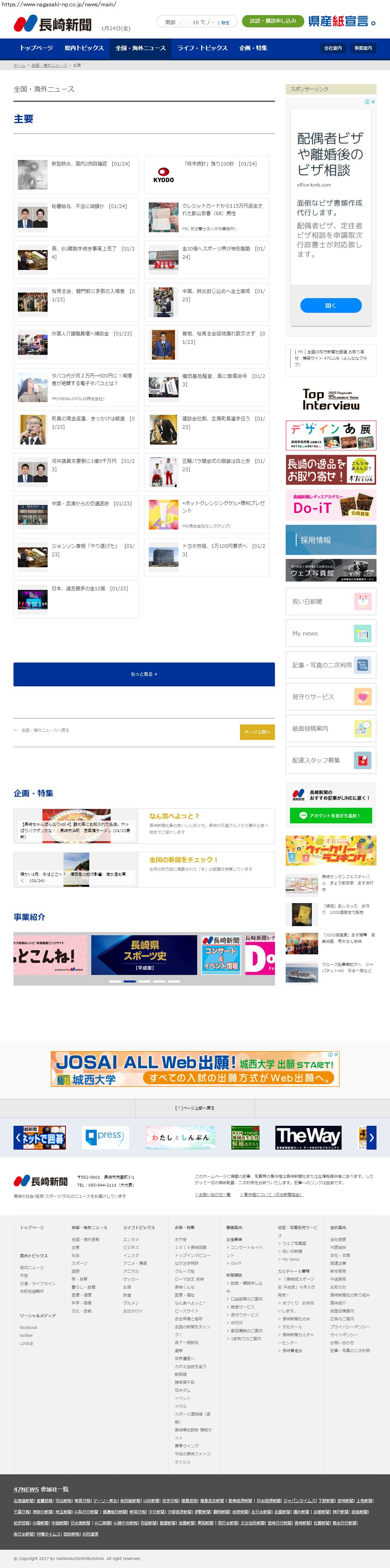Add the LINE account via アカウントを友だち追加
This screenshot has width=390, height=1568.
(330, 815)
